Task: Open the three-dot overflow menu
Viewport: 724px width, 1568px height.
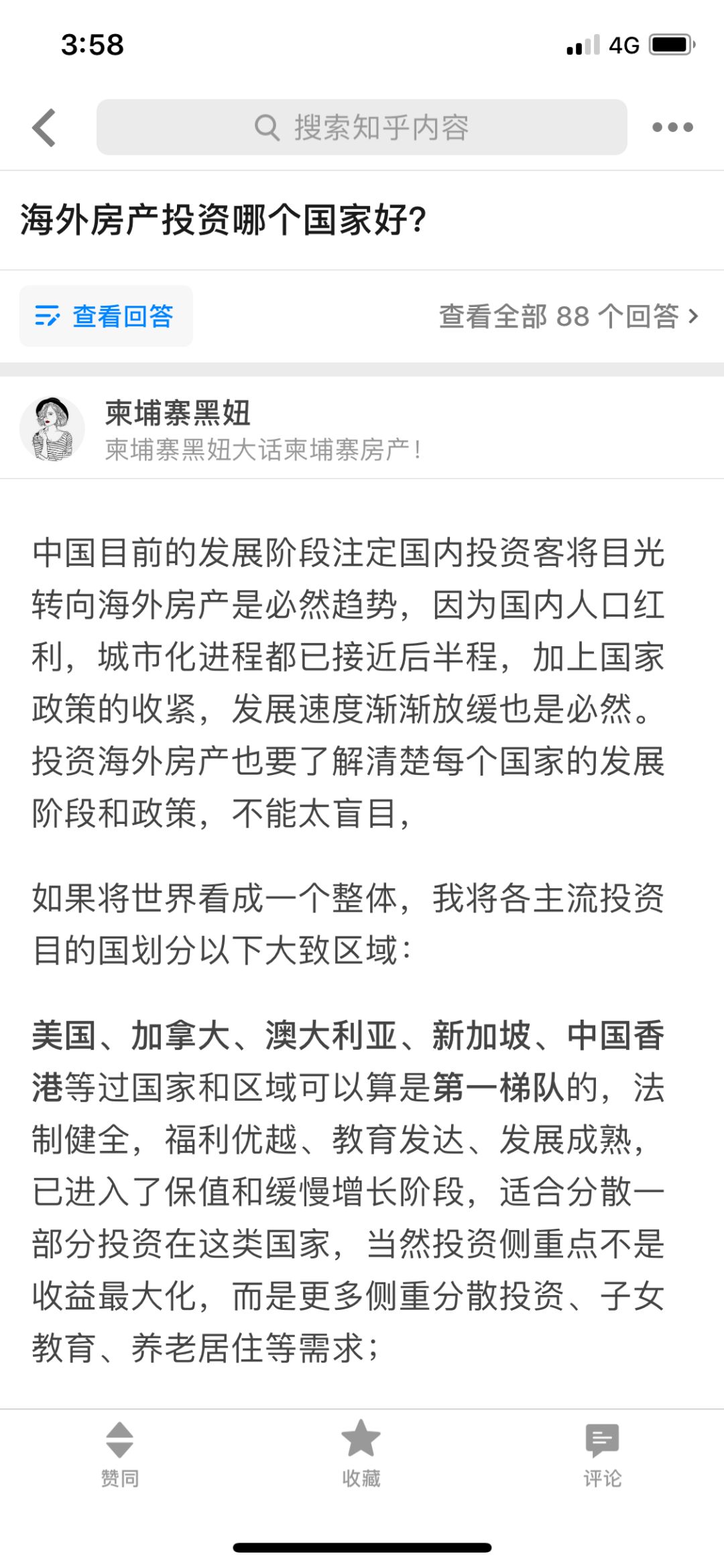Action: click(672, 127)
